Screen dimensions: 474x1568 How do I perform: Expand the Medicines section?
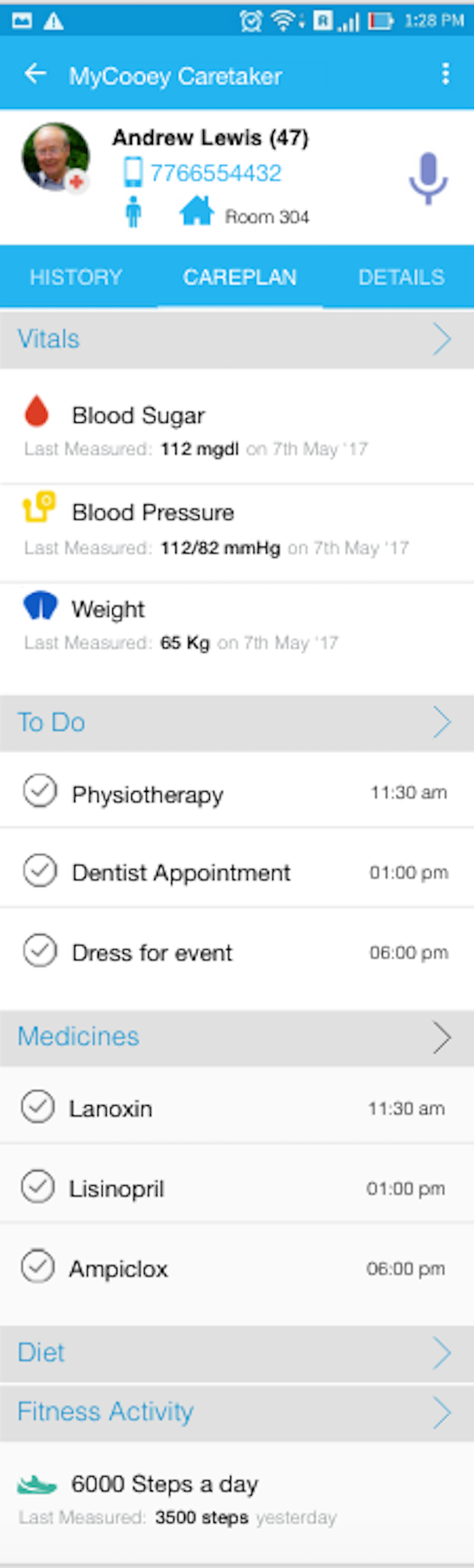pyautogui.click(x=442, y=1037)
